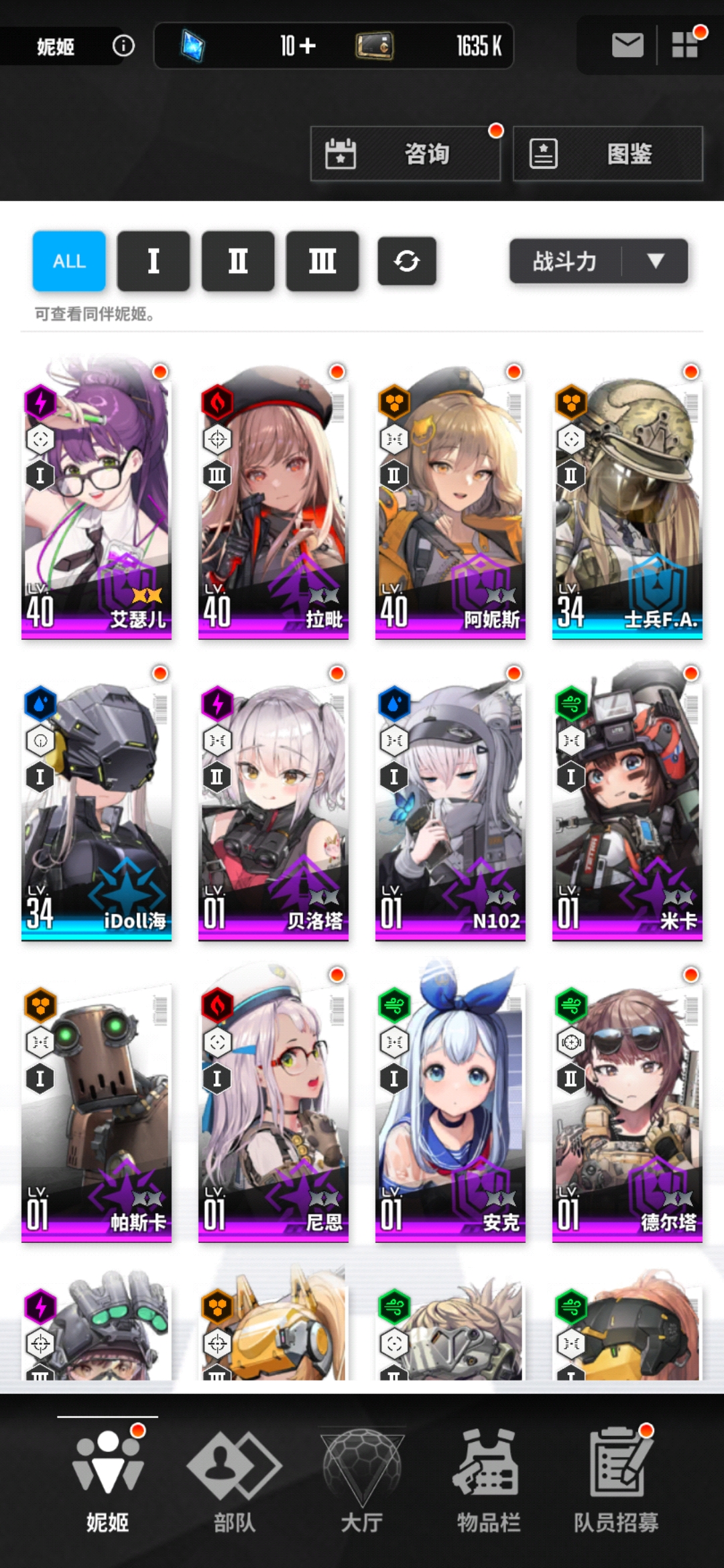Filter by class I
724x1568 pixels.
click(154, 261)
